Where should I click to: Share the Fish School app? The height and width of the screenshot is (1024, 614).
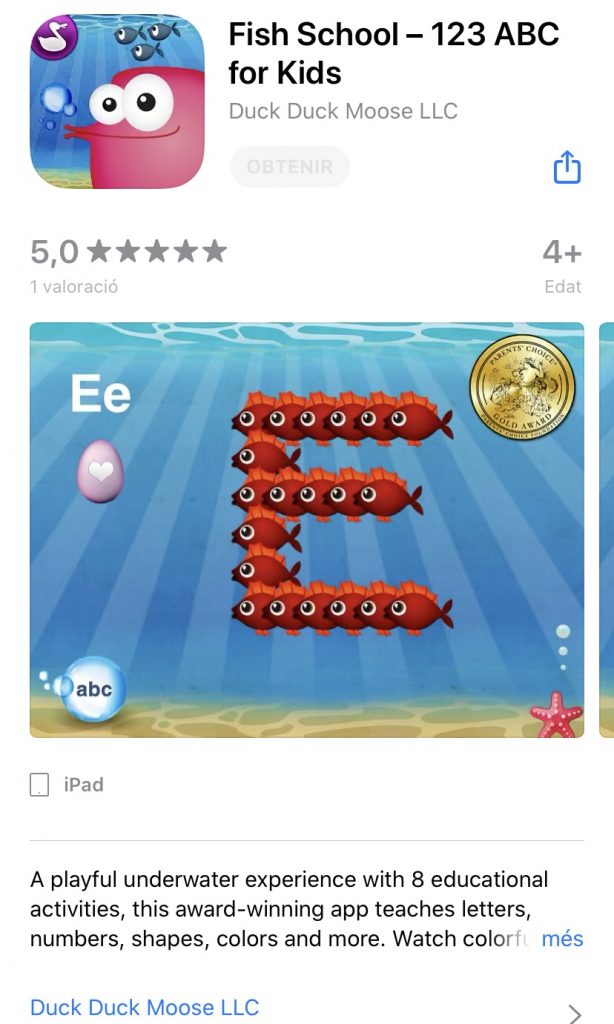(x=567, y=167)
